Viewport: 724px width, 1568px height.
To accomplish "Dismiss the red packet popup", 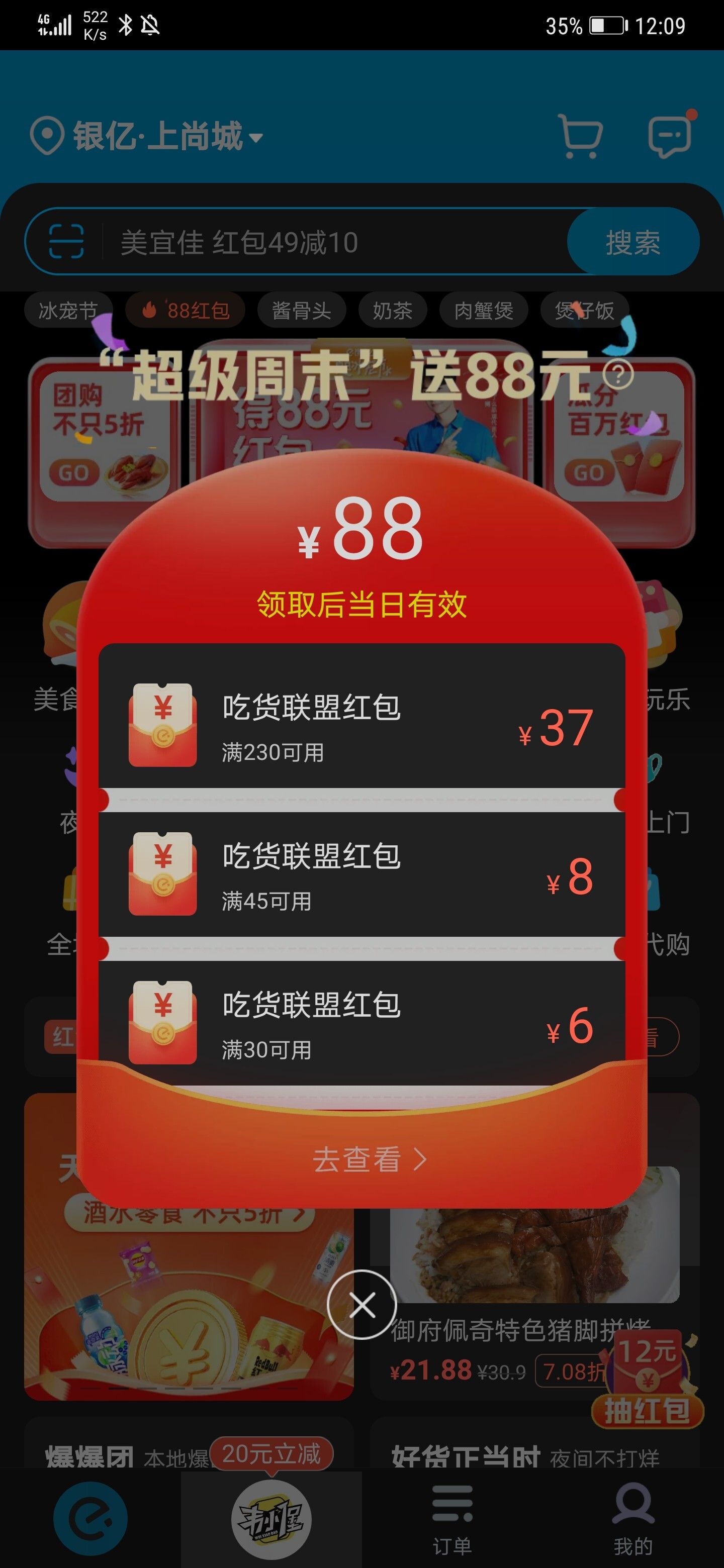I will (361, 1305).
